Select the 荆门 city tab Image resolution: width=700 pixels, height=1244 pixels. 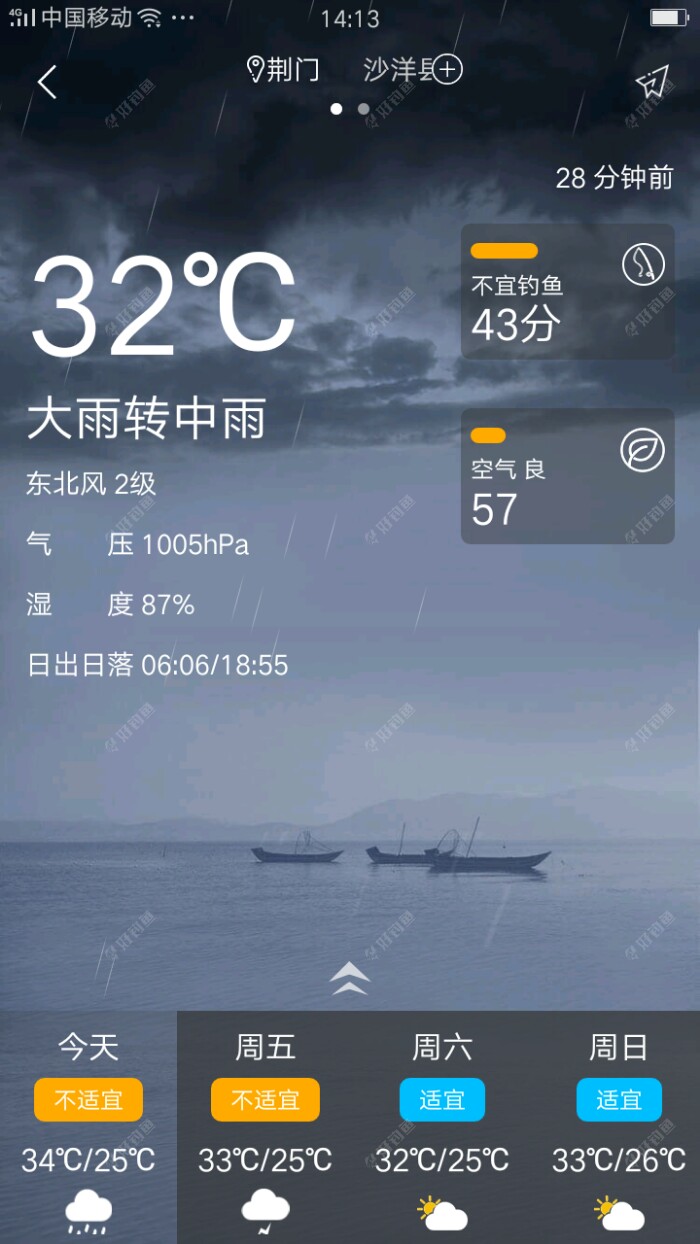283,70
